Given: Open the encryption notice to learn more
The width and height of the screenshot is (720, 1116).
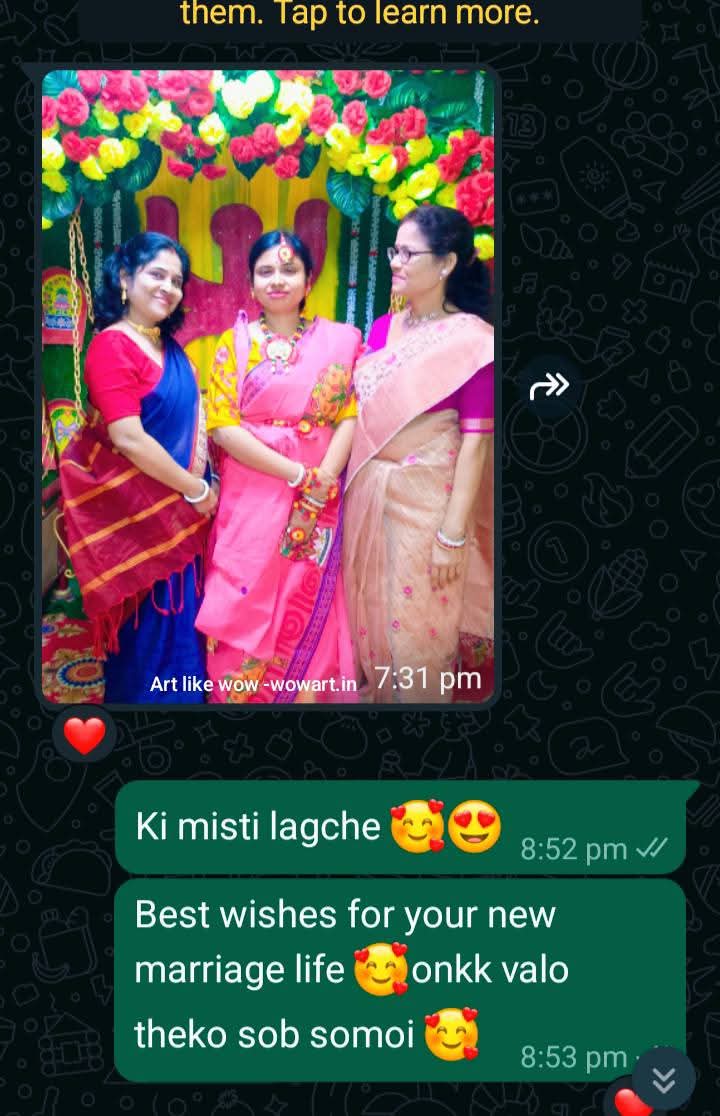Looking at the screenshot, I should (x=360, y=14).
